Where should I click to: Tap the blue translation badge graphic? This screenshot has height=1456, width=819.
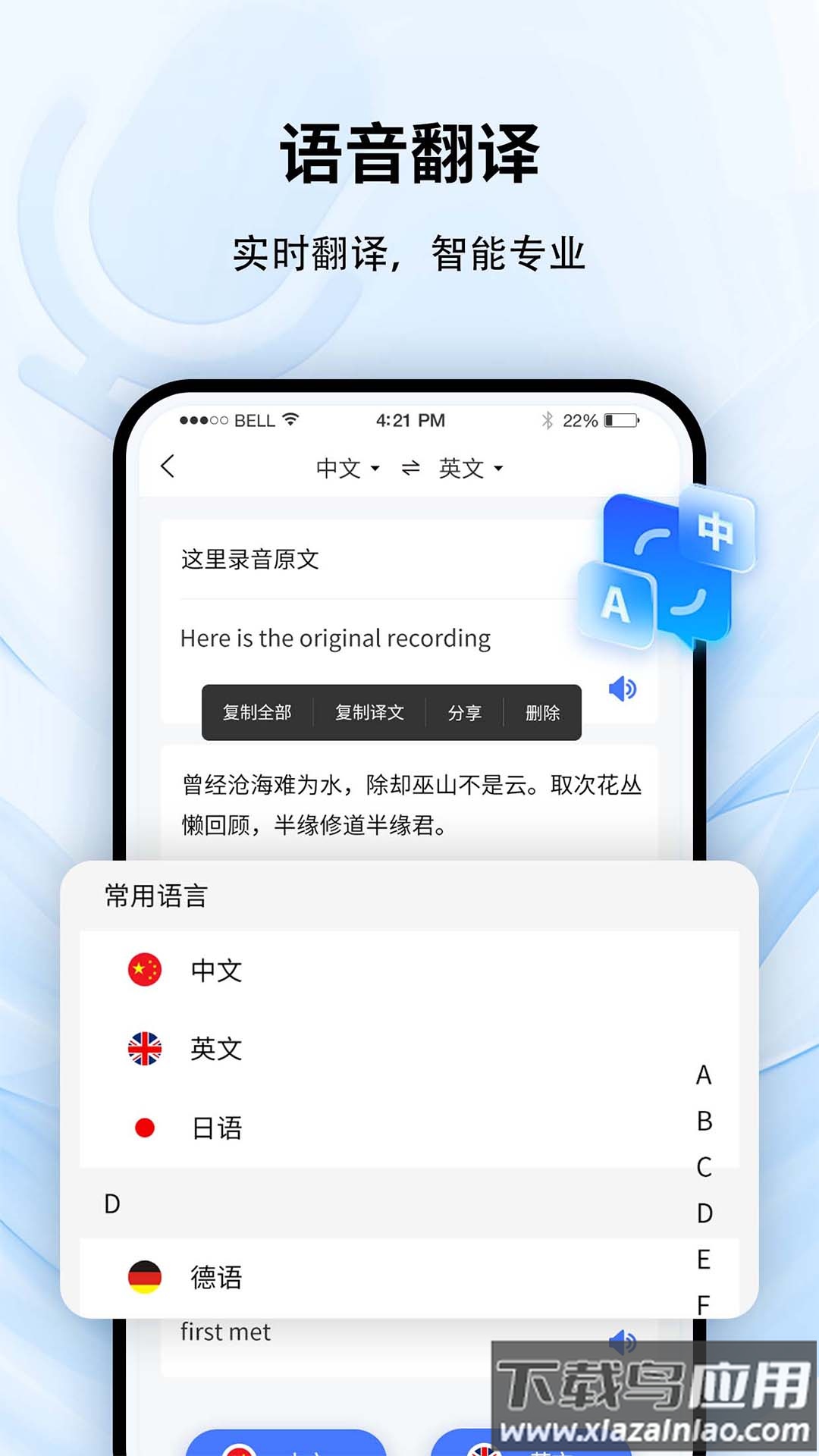pyautogui.click(x=667, y=569)
